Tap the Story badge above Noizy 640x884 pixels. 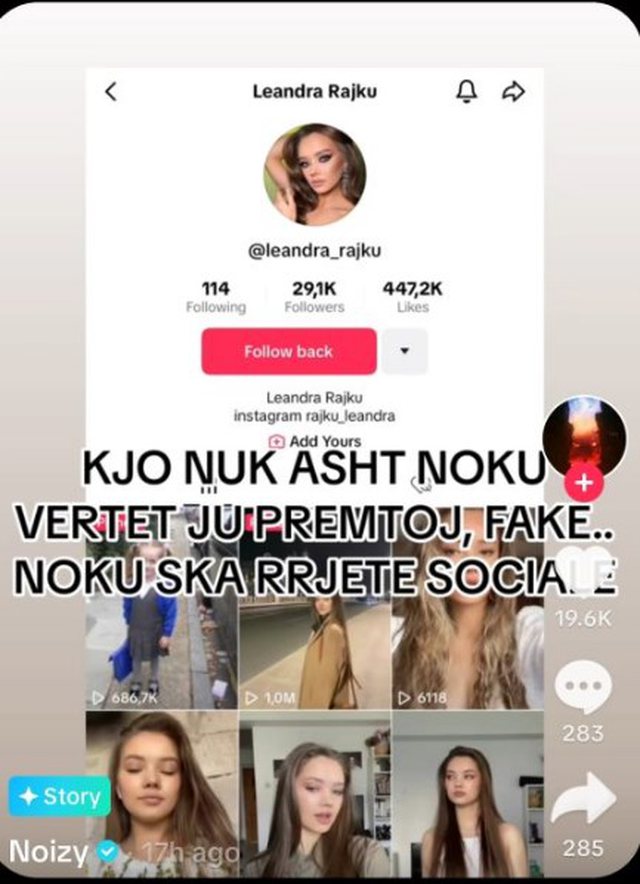60,796
